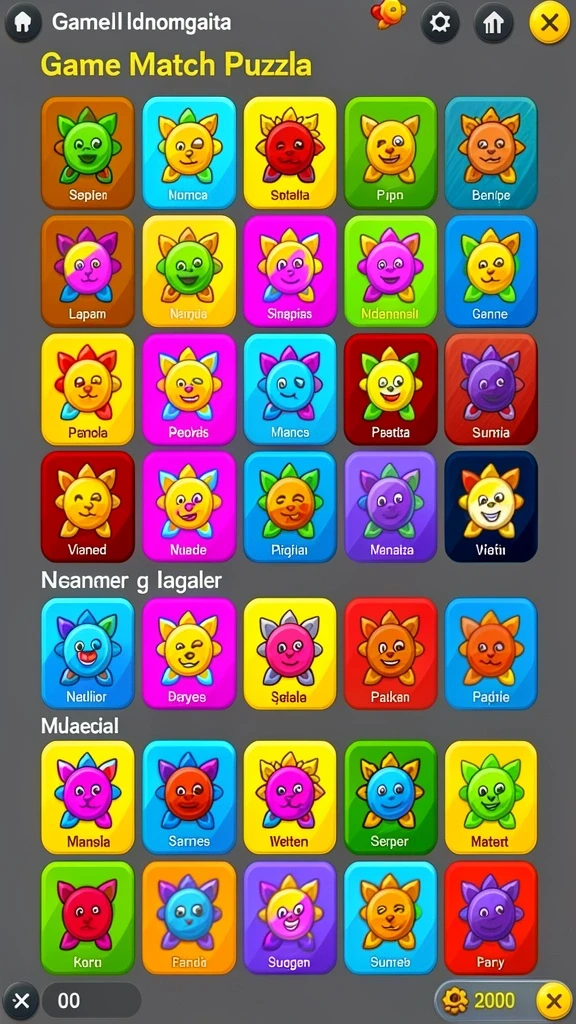Open the Kora tile
This screenshot has width=576, height=1024.
(88, 918)
